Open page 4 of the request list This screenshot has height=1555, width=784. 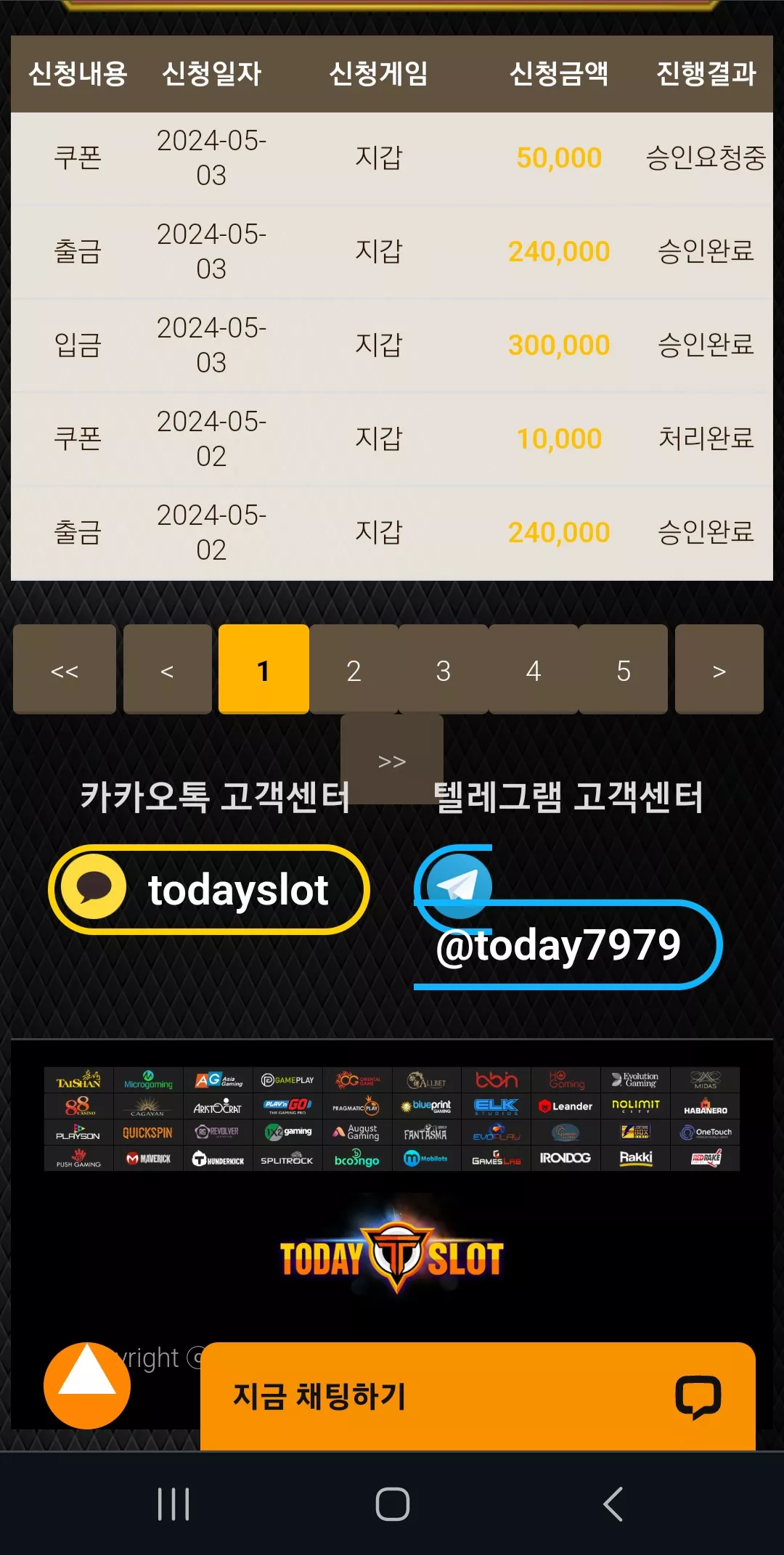tap(534, 669)
